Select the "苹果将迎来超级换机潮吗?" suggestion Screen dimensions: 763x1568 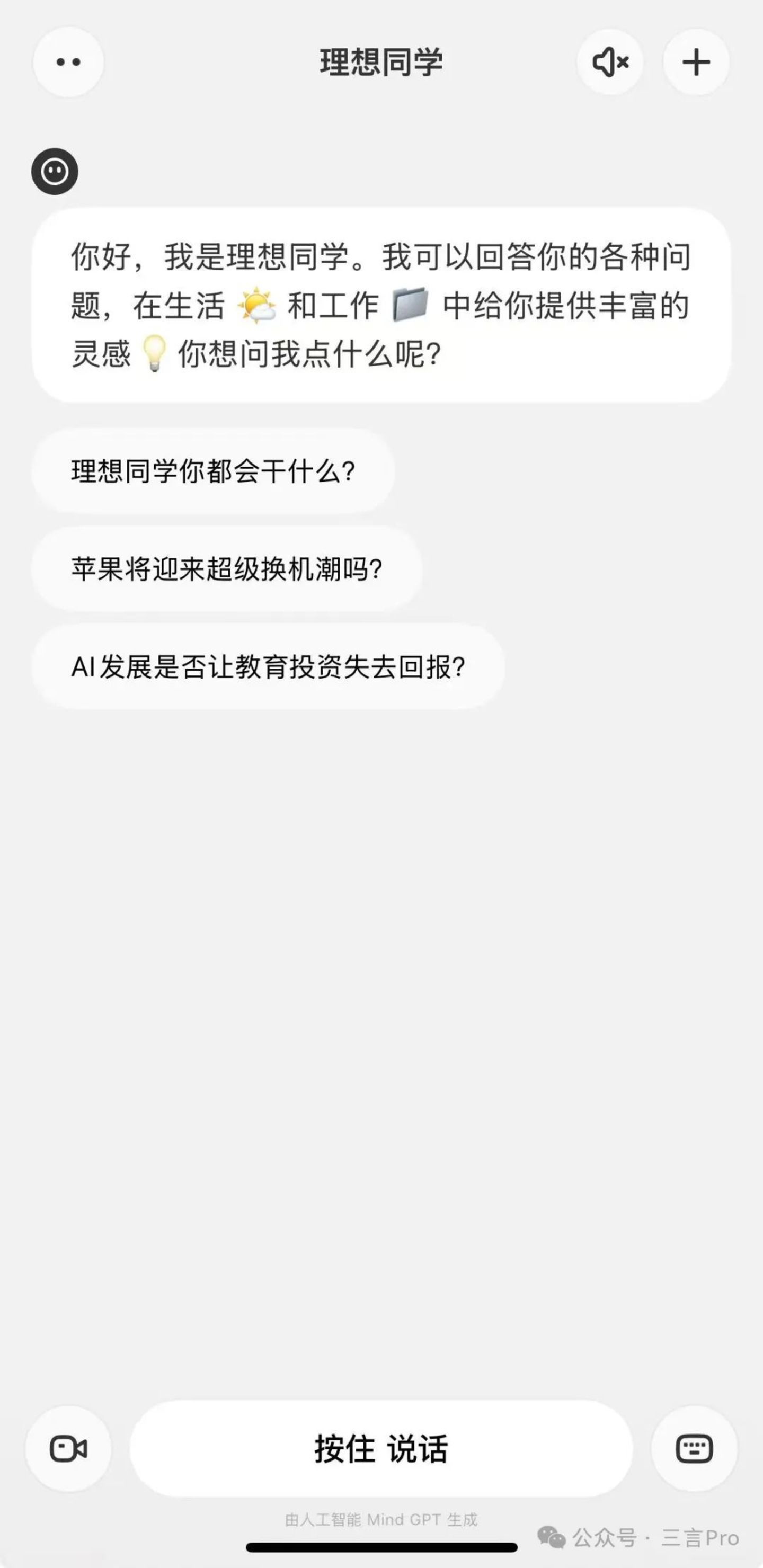coord(227,569)
